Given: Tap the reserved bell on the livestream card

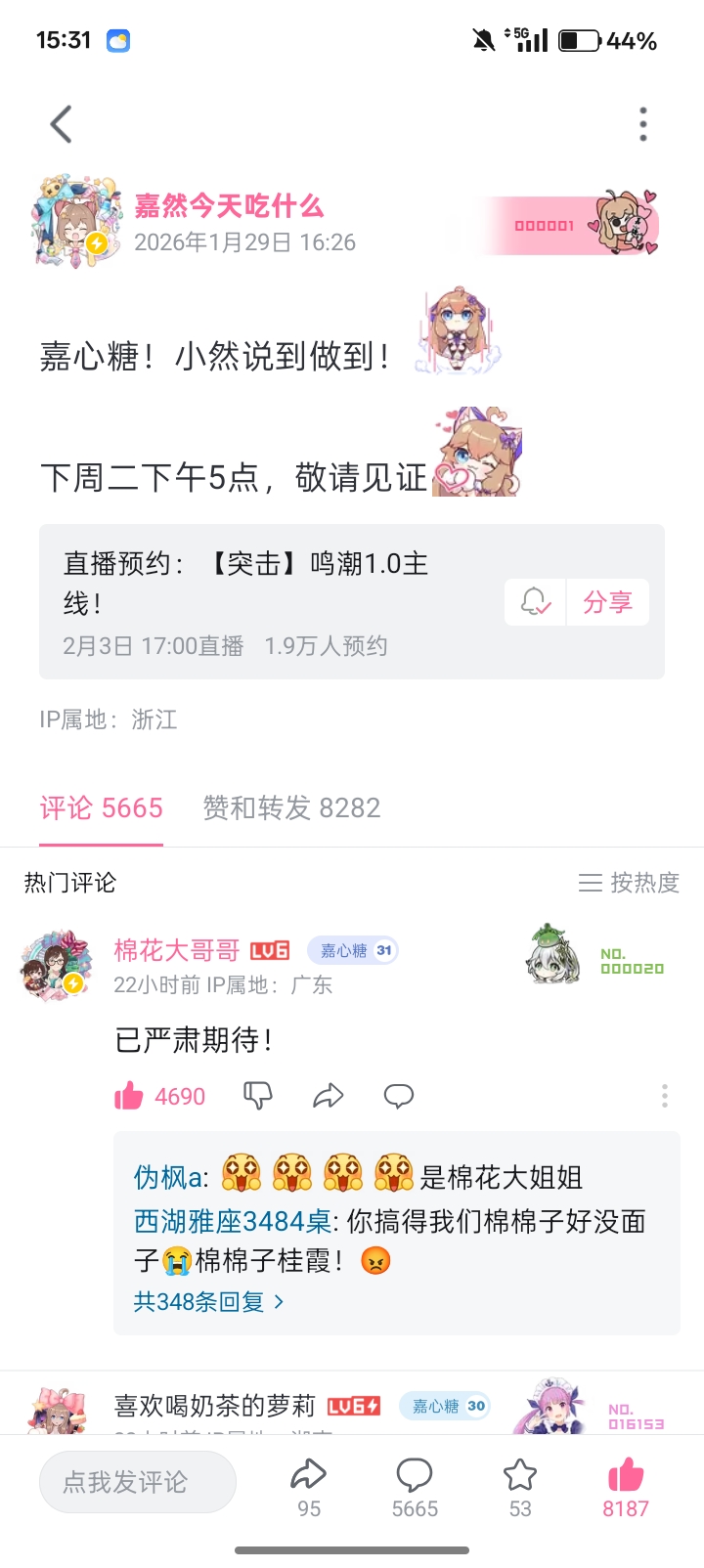Looking at the screenshot, I should tap(535, 602).
